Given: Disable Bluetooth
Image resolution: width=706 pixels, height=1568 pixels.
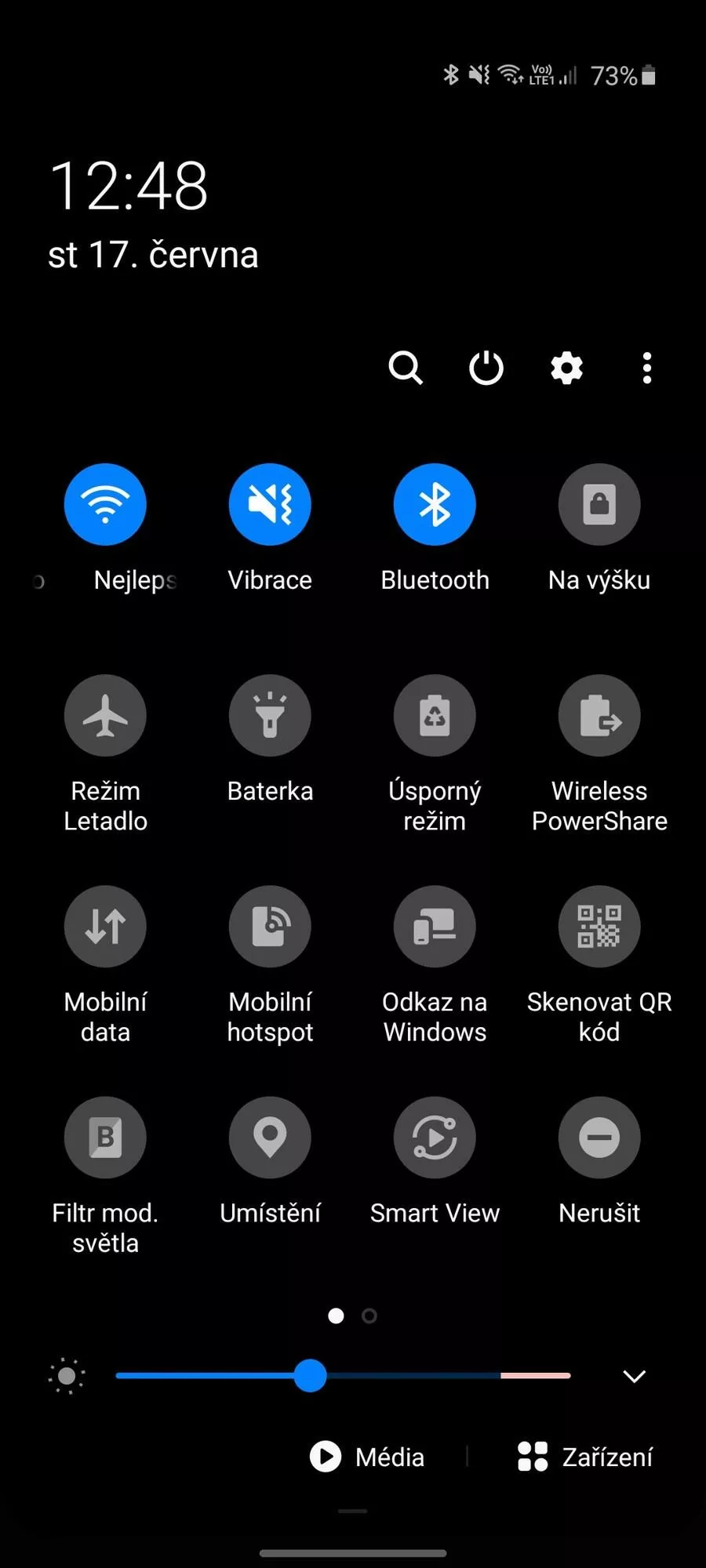Looking at the screenshot, I should point(435,504).
